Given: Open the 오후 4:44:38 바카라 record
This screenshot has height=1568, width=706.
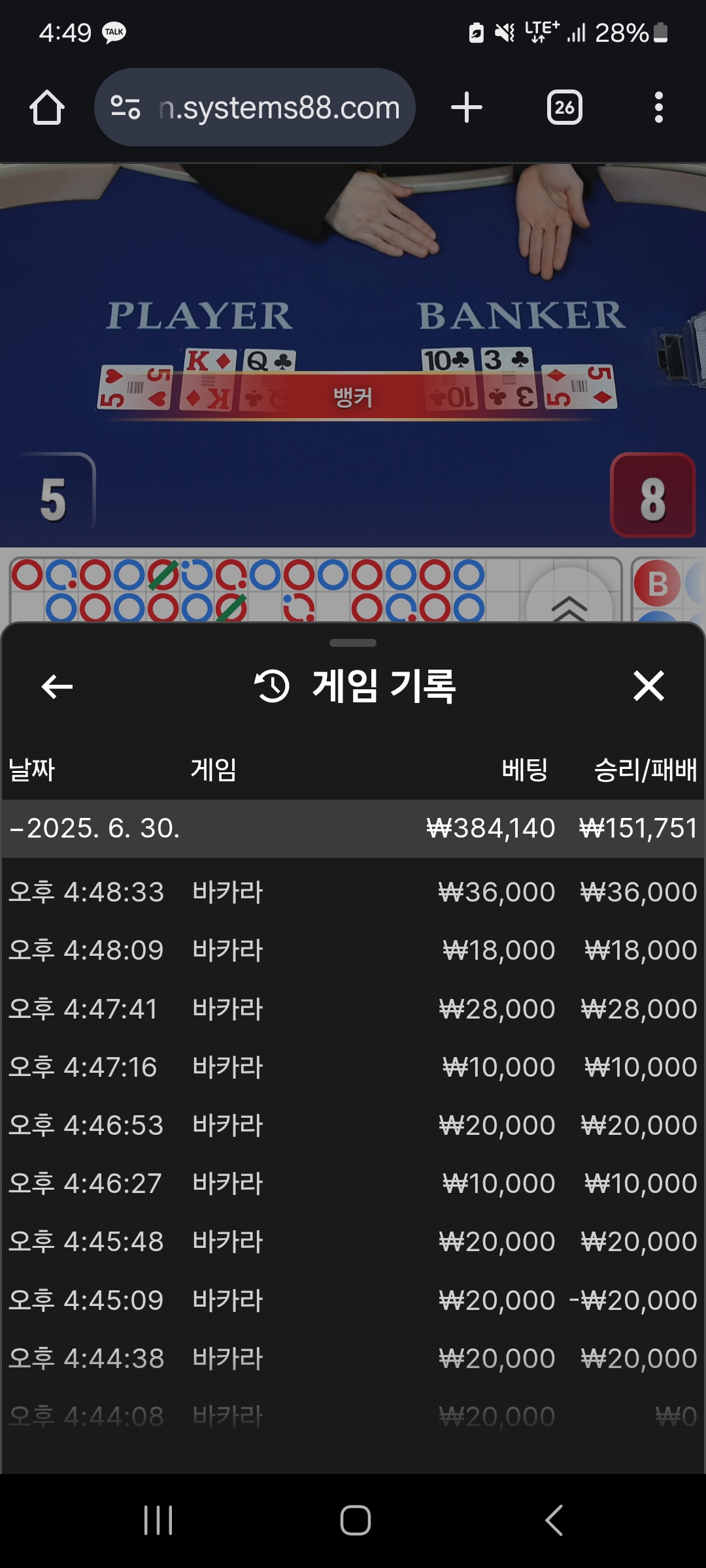Looking at the screenshot, I should [353, 1358].
